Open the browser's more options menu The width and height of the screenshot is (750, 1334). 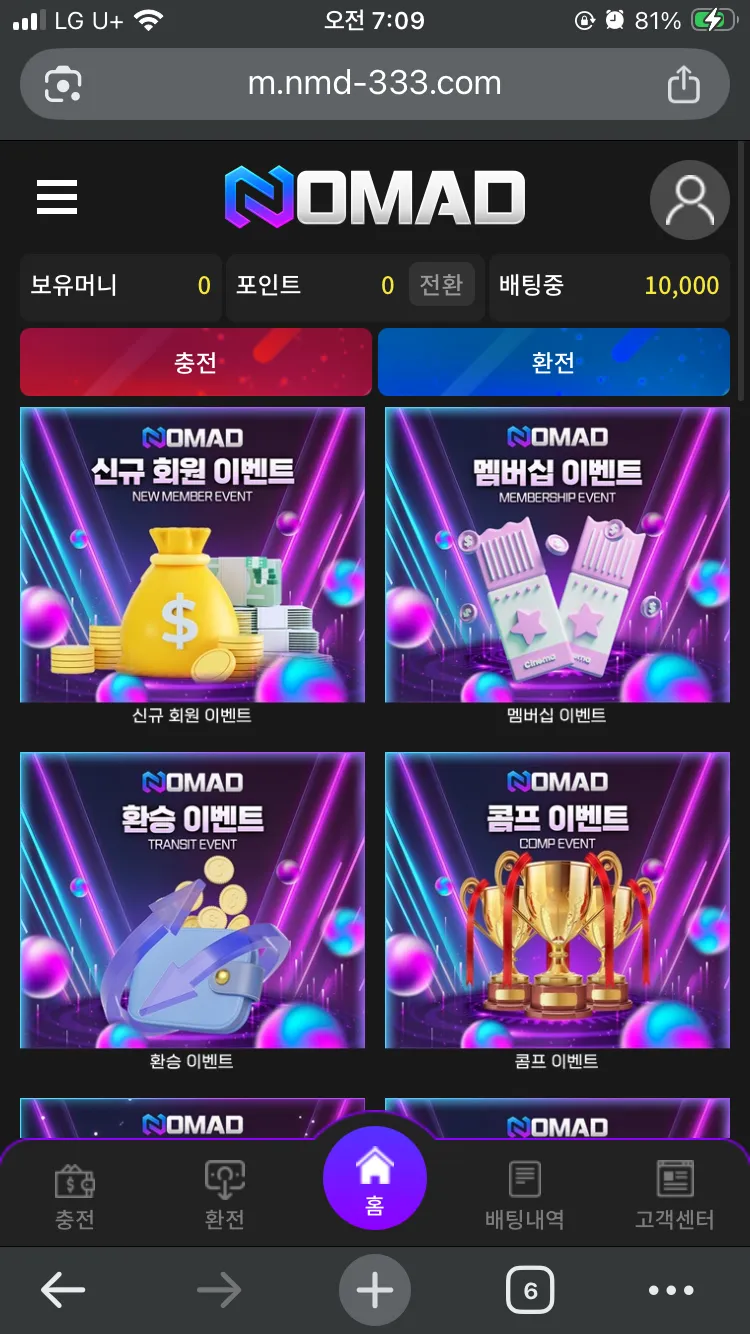click(671, 1291)
